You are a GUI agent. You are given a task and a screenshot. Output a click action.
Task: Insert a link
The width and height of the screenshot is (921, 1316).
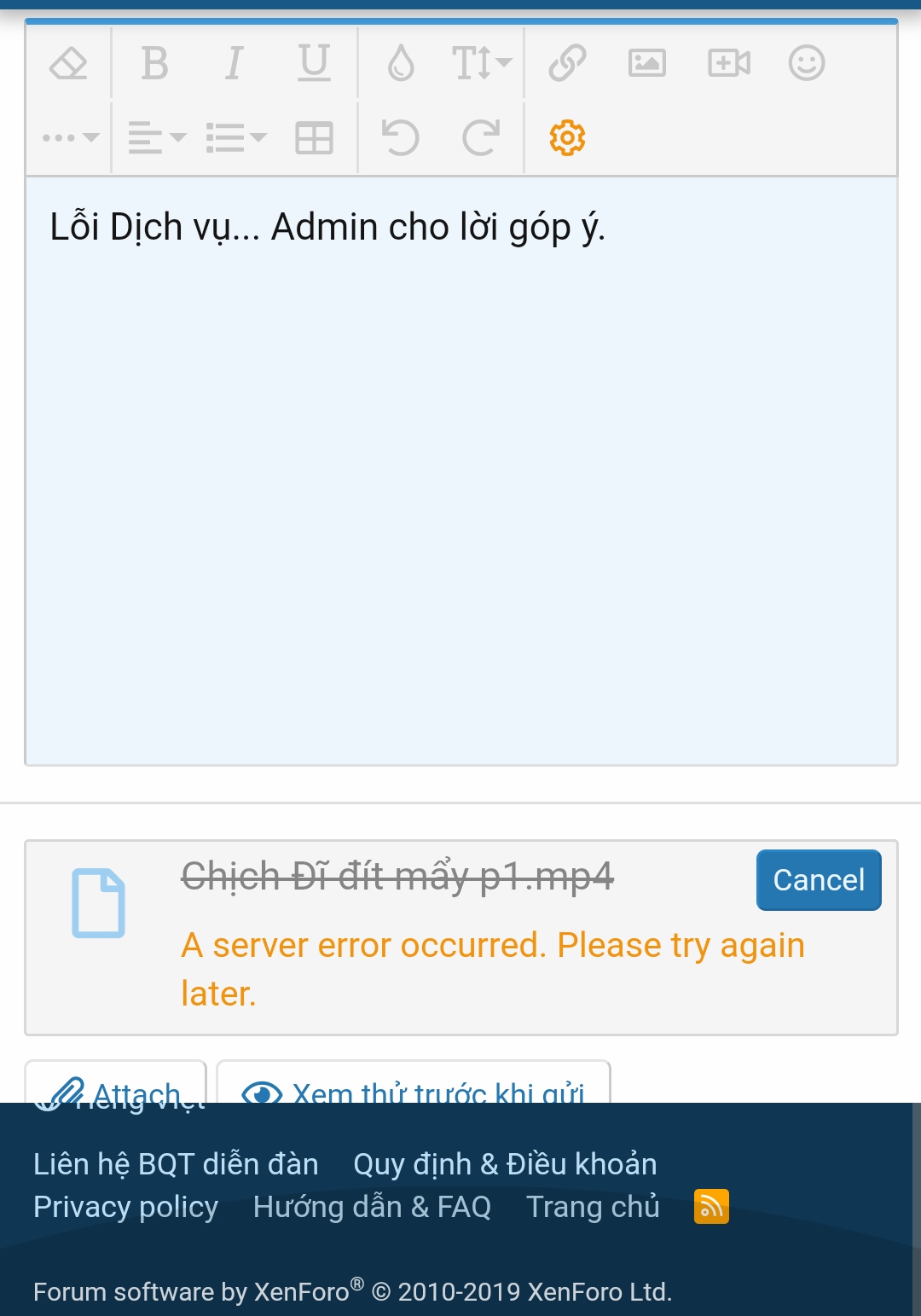[x=567, y=63]
